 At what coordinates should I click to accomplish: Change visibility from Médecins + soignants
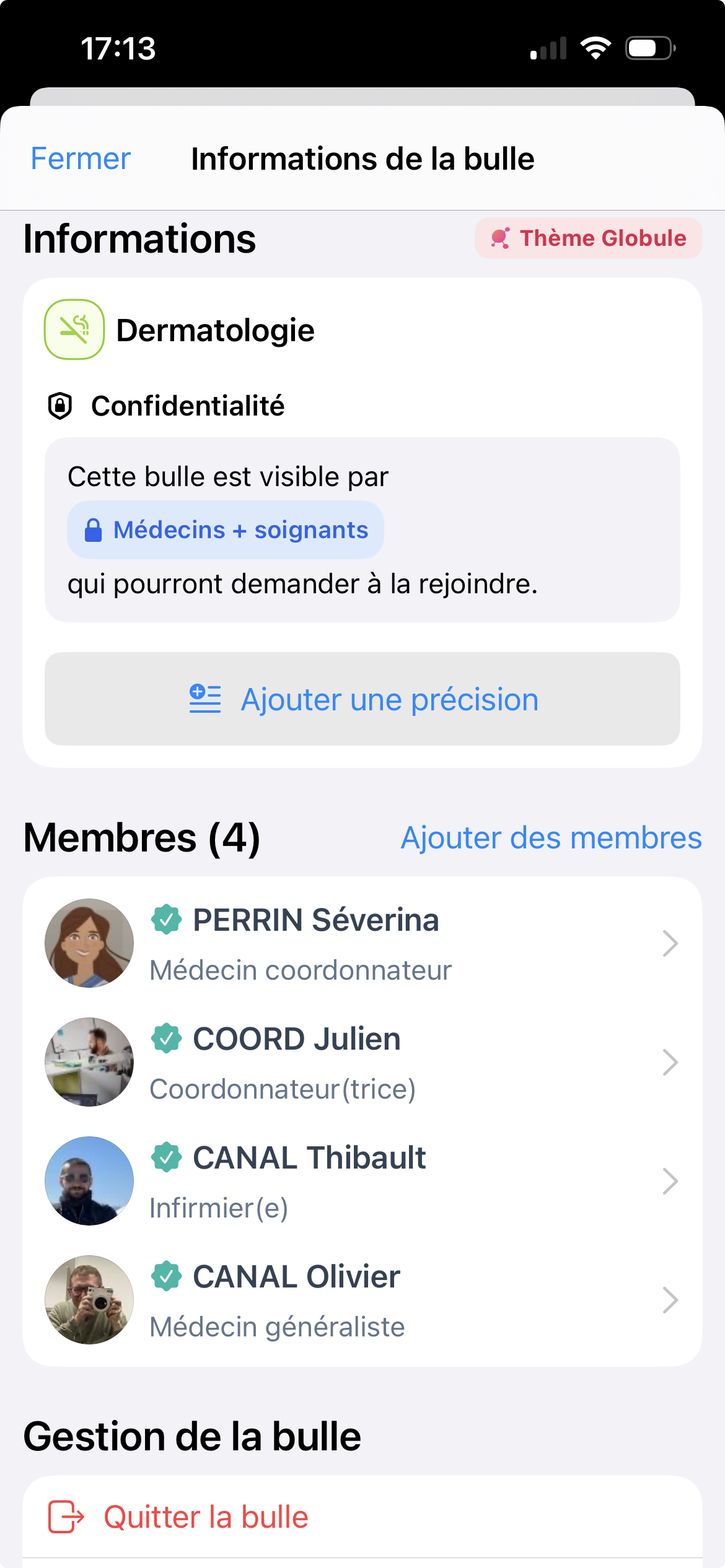coord(226,530)
